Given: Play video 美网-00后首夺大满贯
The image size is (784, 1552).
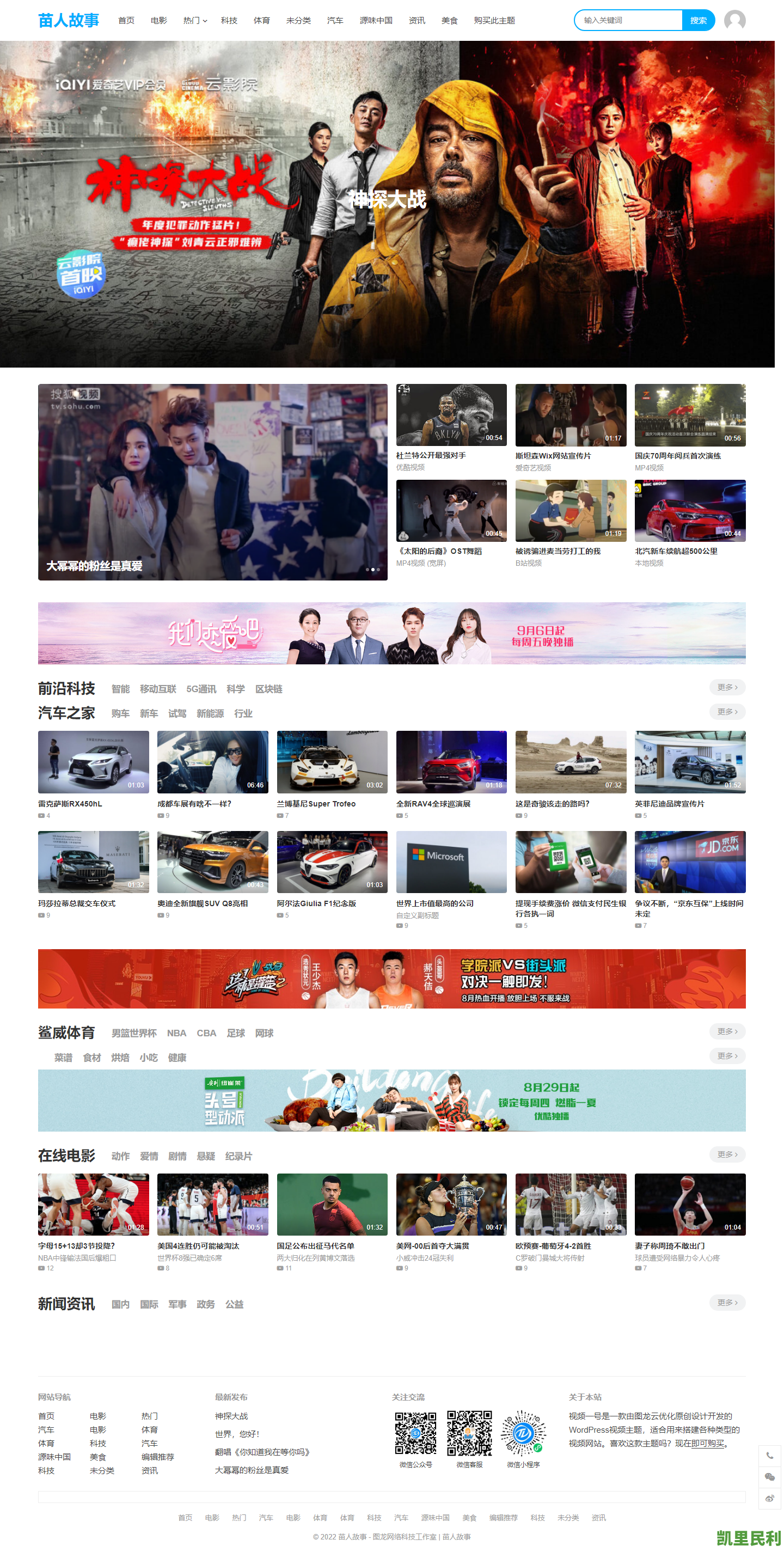Looking at the screenshot, I should pos(451,1205).
